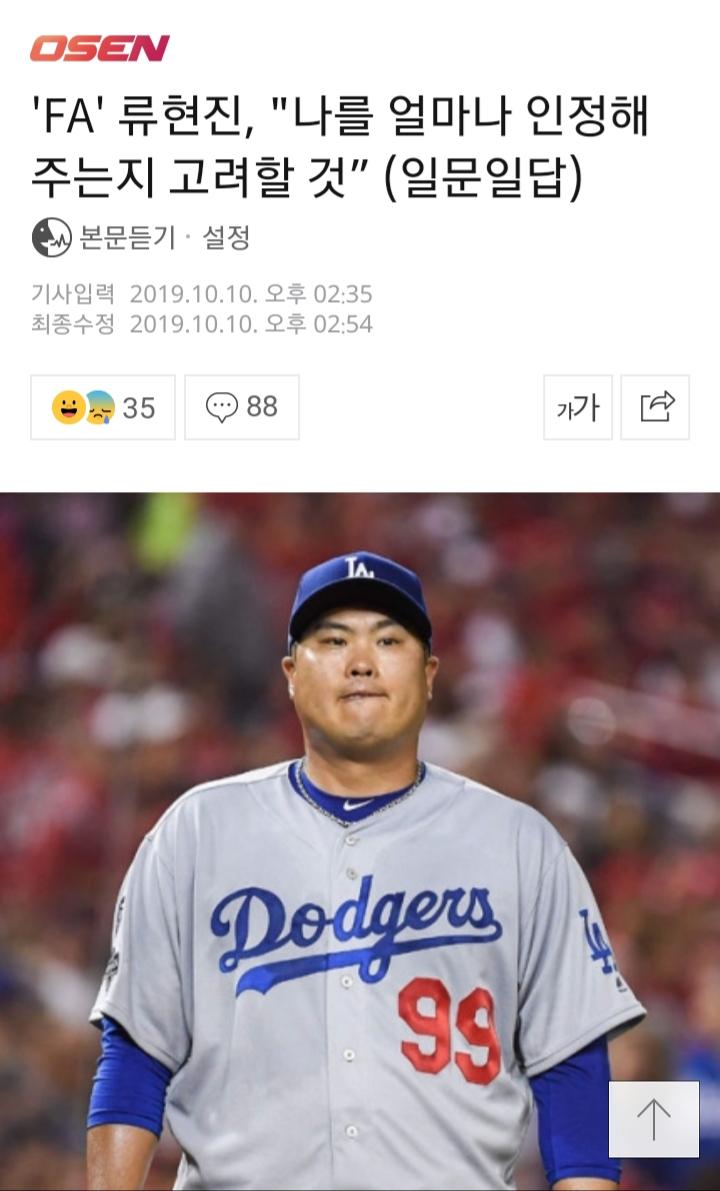The width and height of the screenshot is (720, 1191).
Task: Open the 설정 audio settings link
Action: pyautogui.click(x=226, y=238)
